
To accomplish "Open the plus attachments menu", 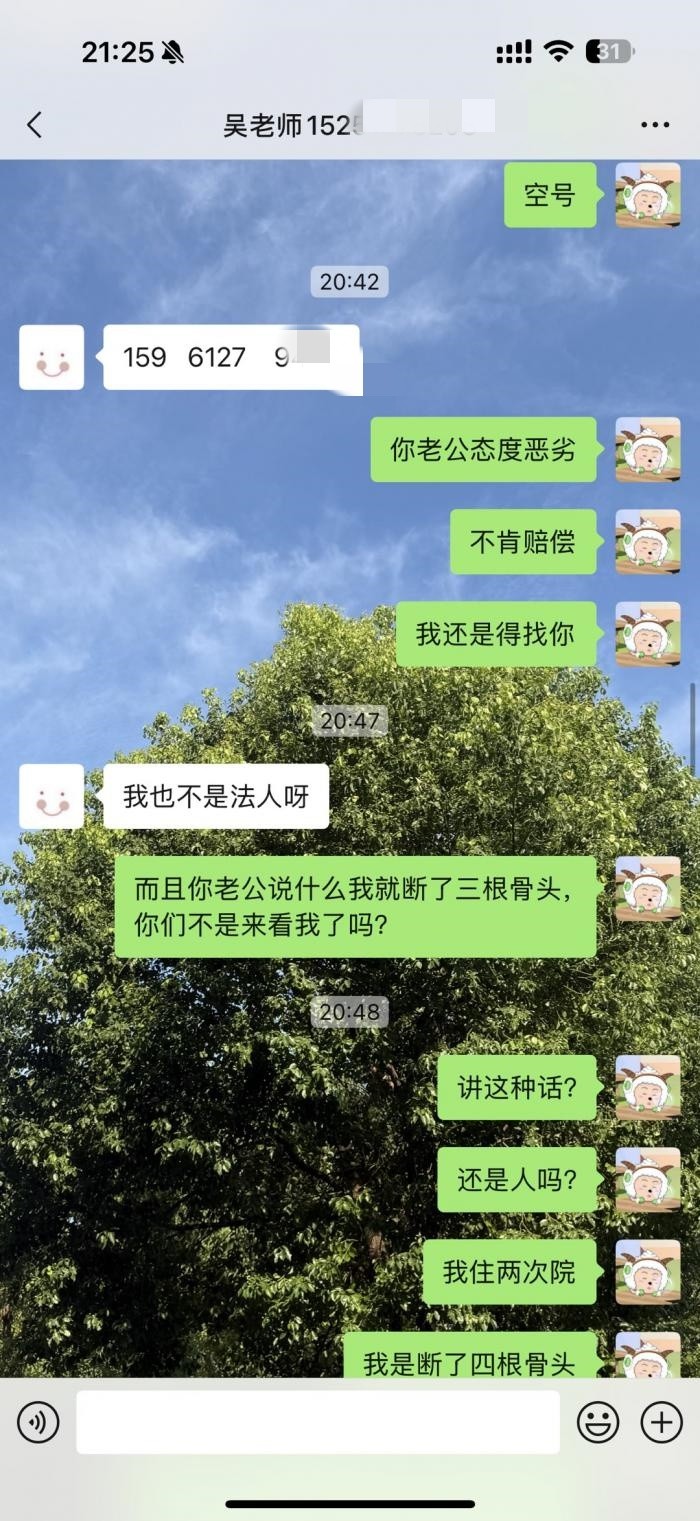I will click(x=661, y=1421).
